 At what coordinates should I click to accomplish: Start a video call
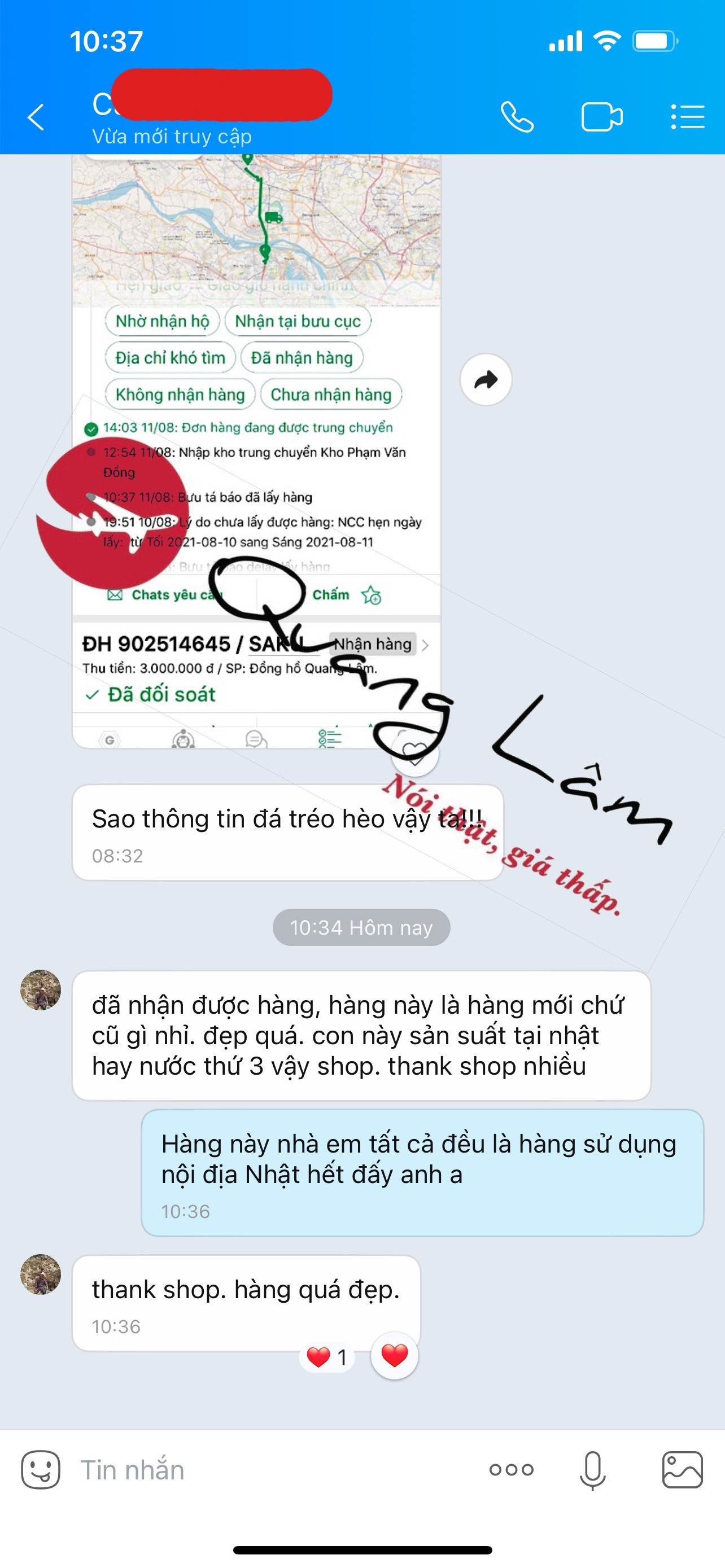pyautogui.click(x=601, y=117)
